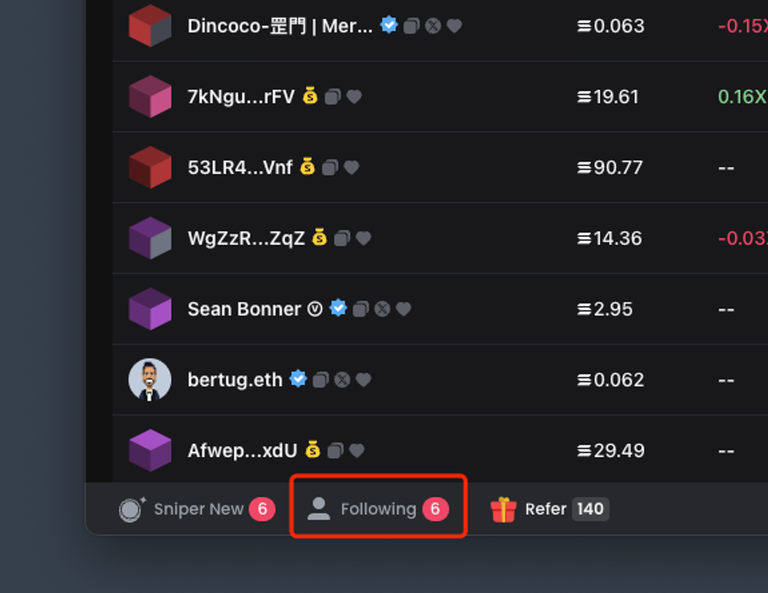768x593 pixels.
Task: Open the bertug.eth profile row
Action: [x=235, y=380]
